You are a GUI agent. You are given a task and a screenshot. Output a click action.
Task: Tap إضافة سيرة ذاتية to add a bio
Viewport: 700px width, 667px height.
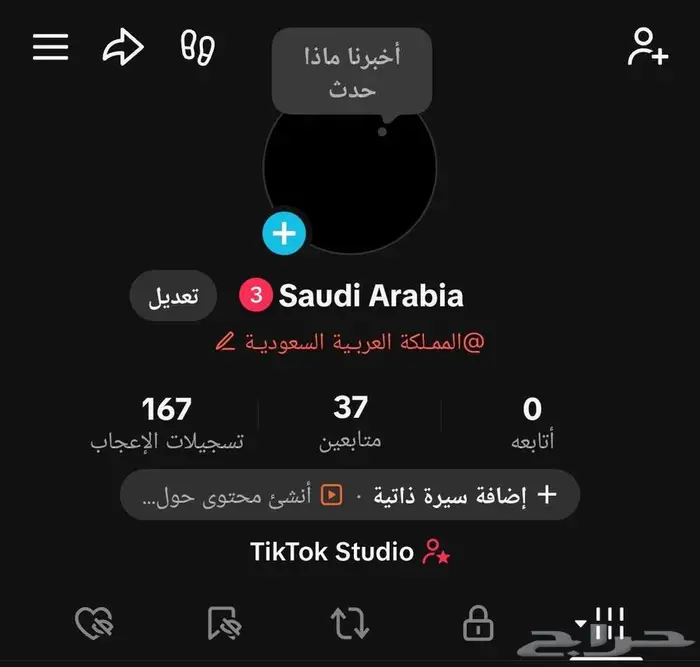(x=463, y=495)
